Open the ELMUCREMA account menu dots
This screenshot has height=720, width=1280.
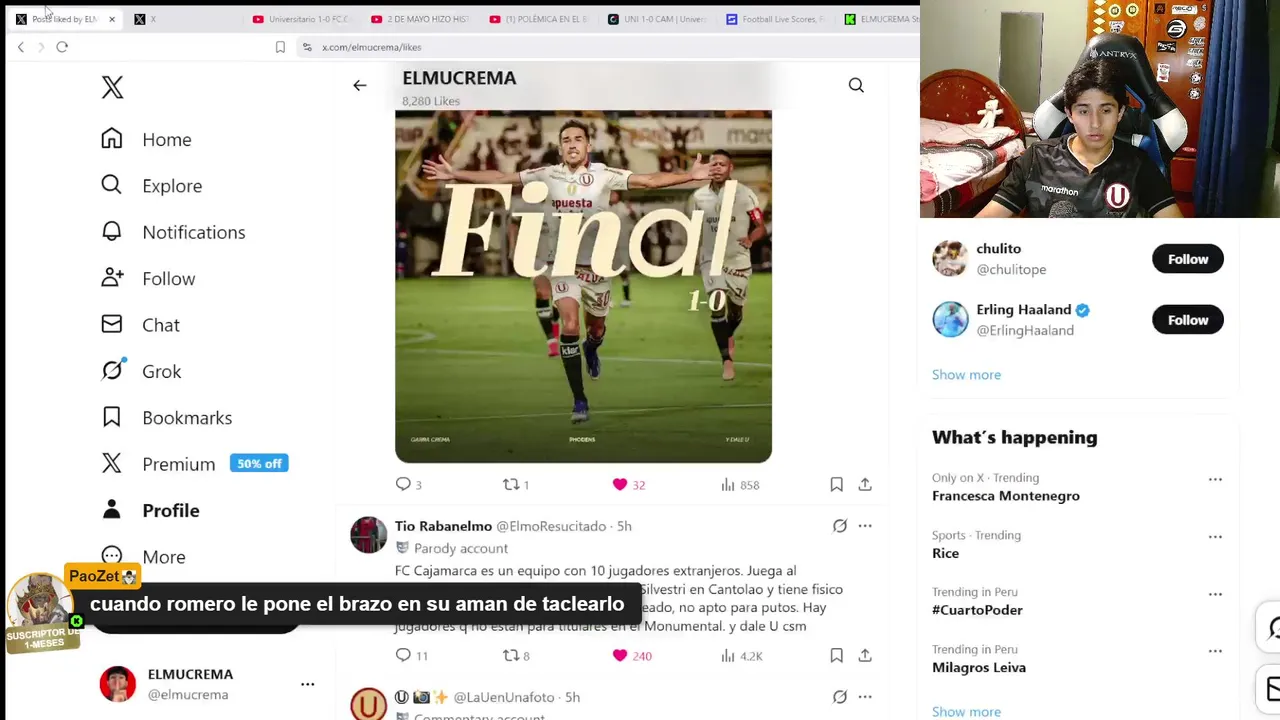pos(308,684)
